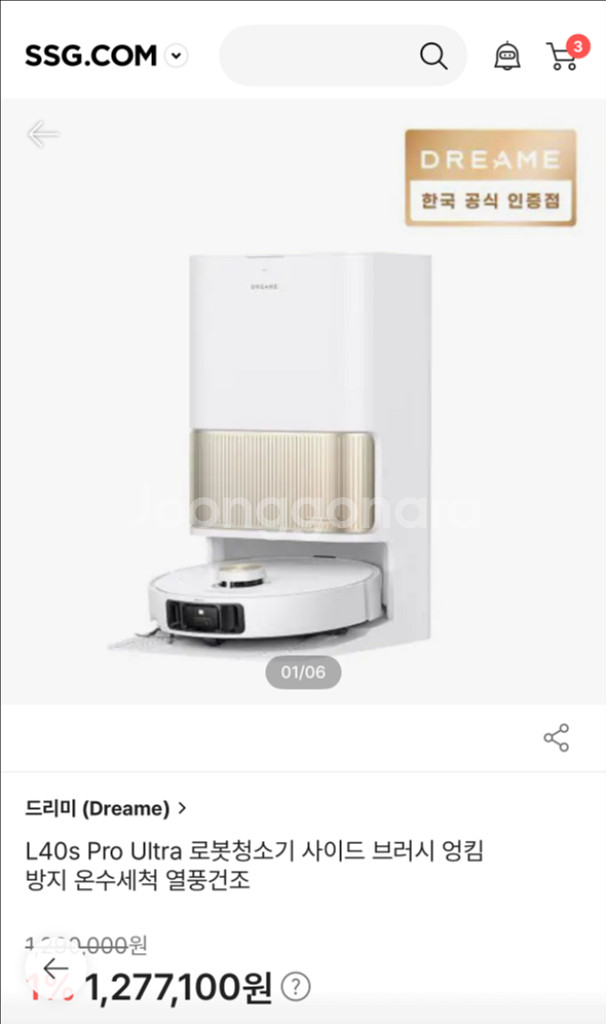Tap the floating back arrow beside the price
Screen dimensions: 606x1024
(55, 968)
